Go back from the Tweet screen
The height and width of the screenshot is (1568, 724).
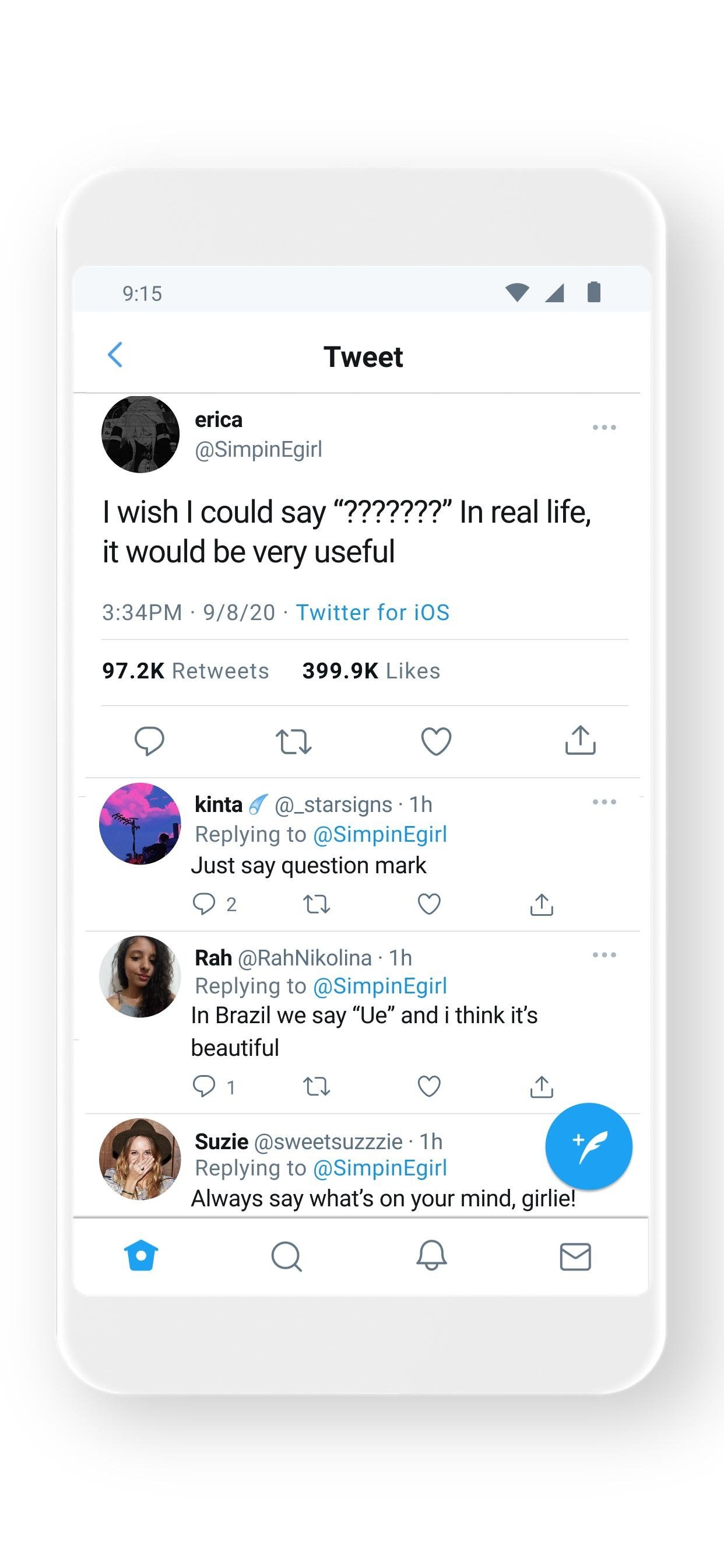click(115, 355)
